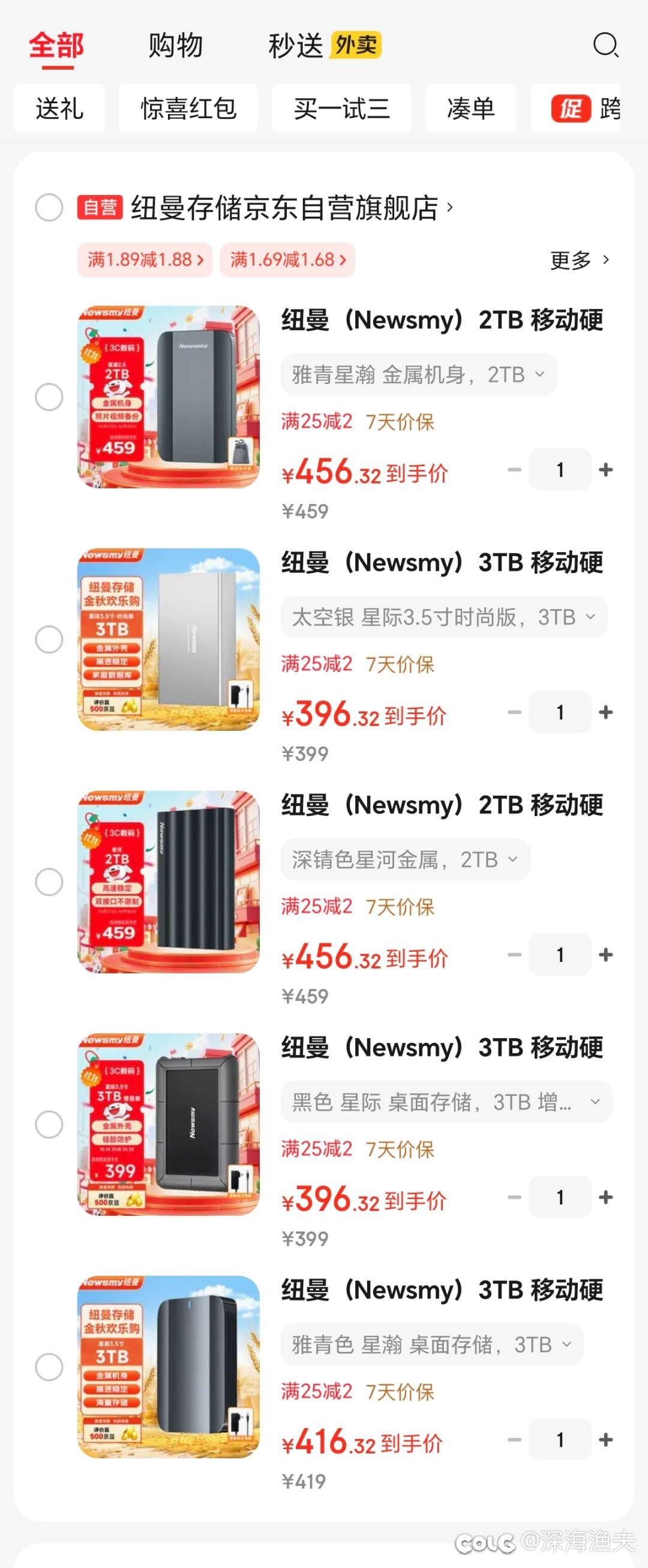Switch to the 秒送 tab
The image size is (648, 1568).
pos(295,46)
